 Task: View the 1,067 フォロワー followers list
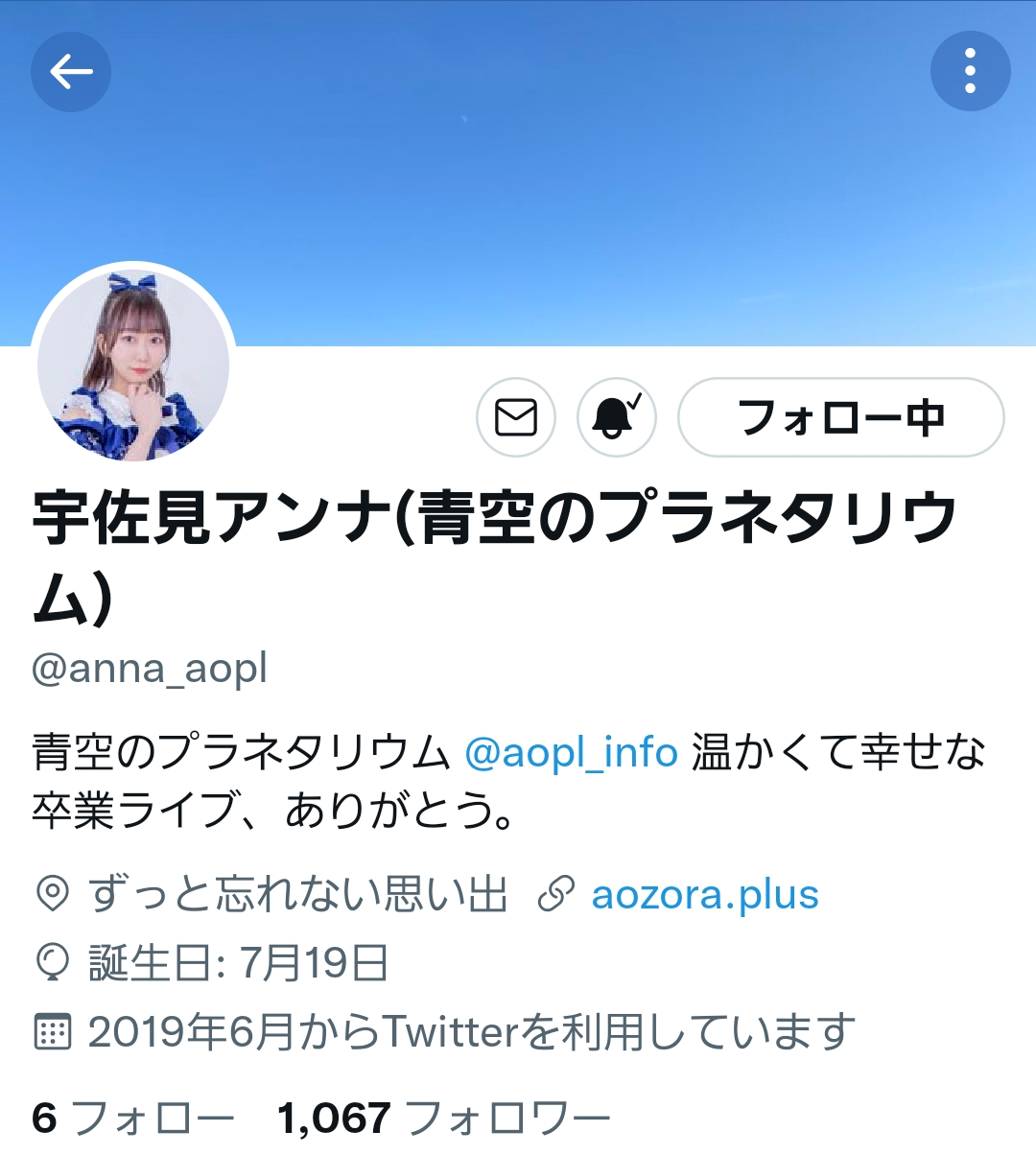(443, 1118)
